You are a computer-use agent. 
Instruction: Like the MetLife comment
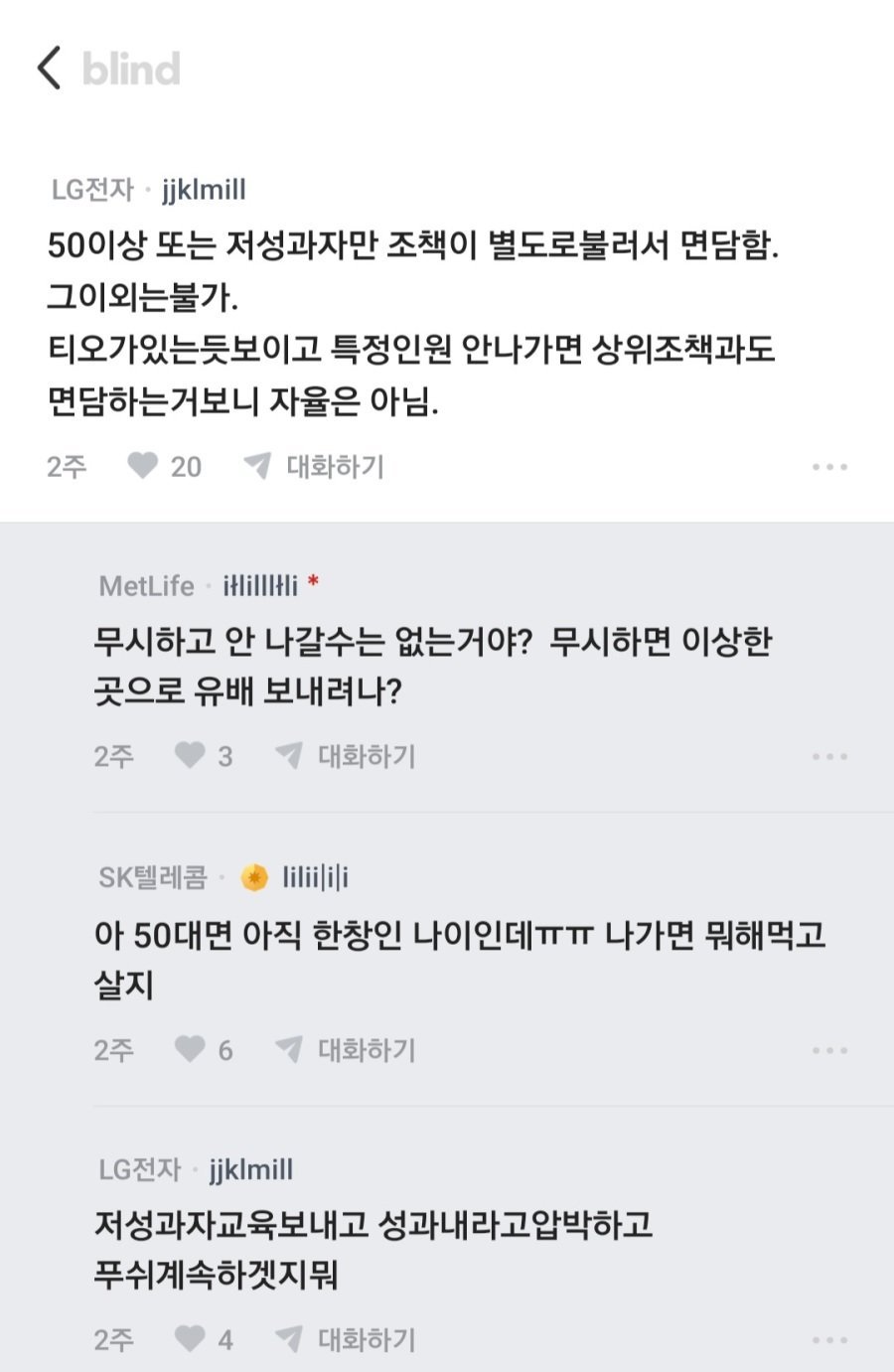tap(190, 755)
